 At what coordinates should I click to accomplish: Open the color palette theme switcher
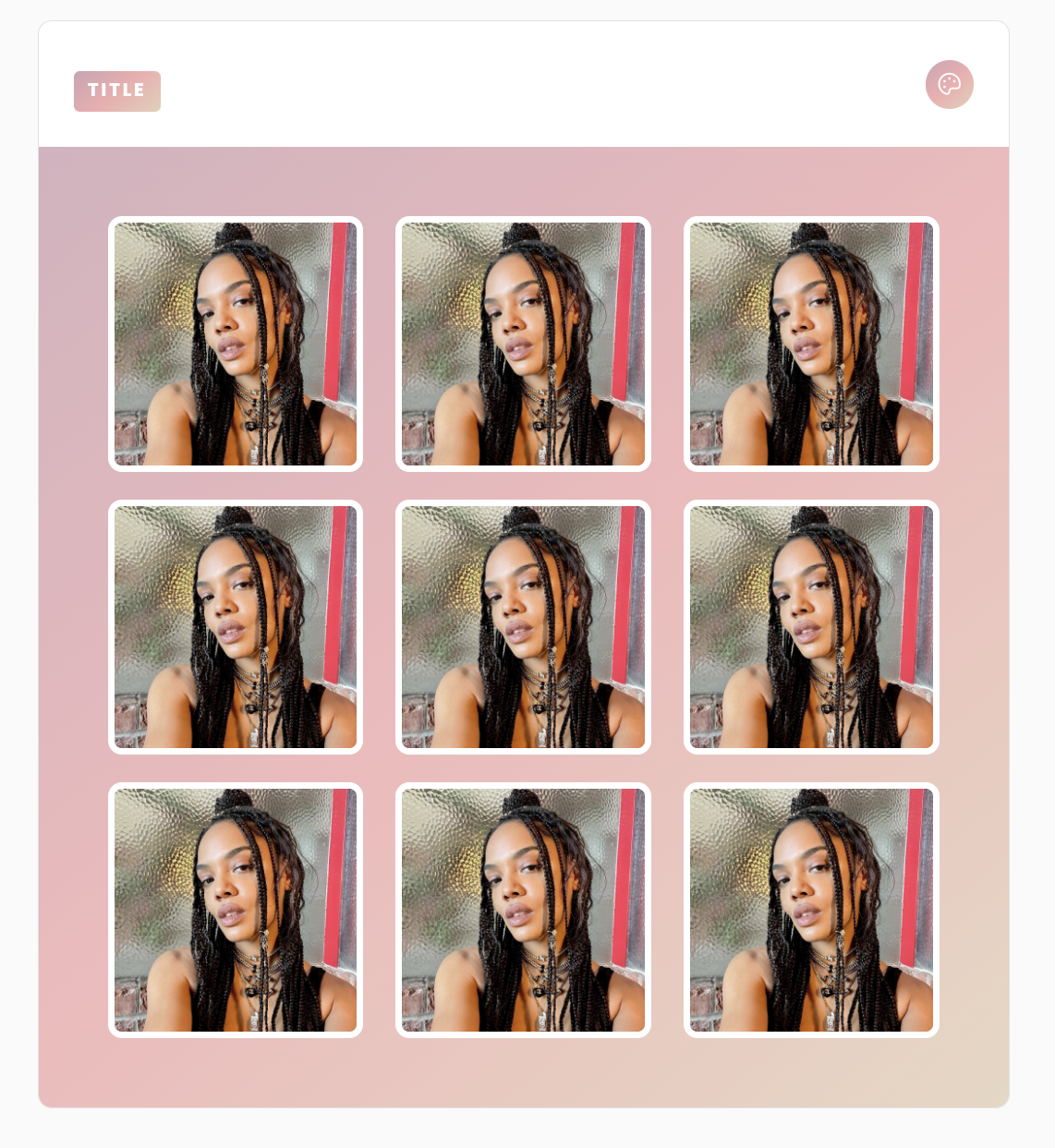pos(949,85)
